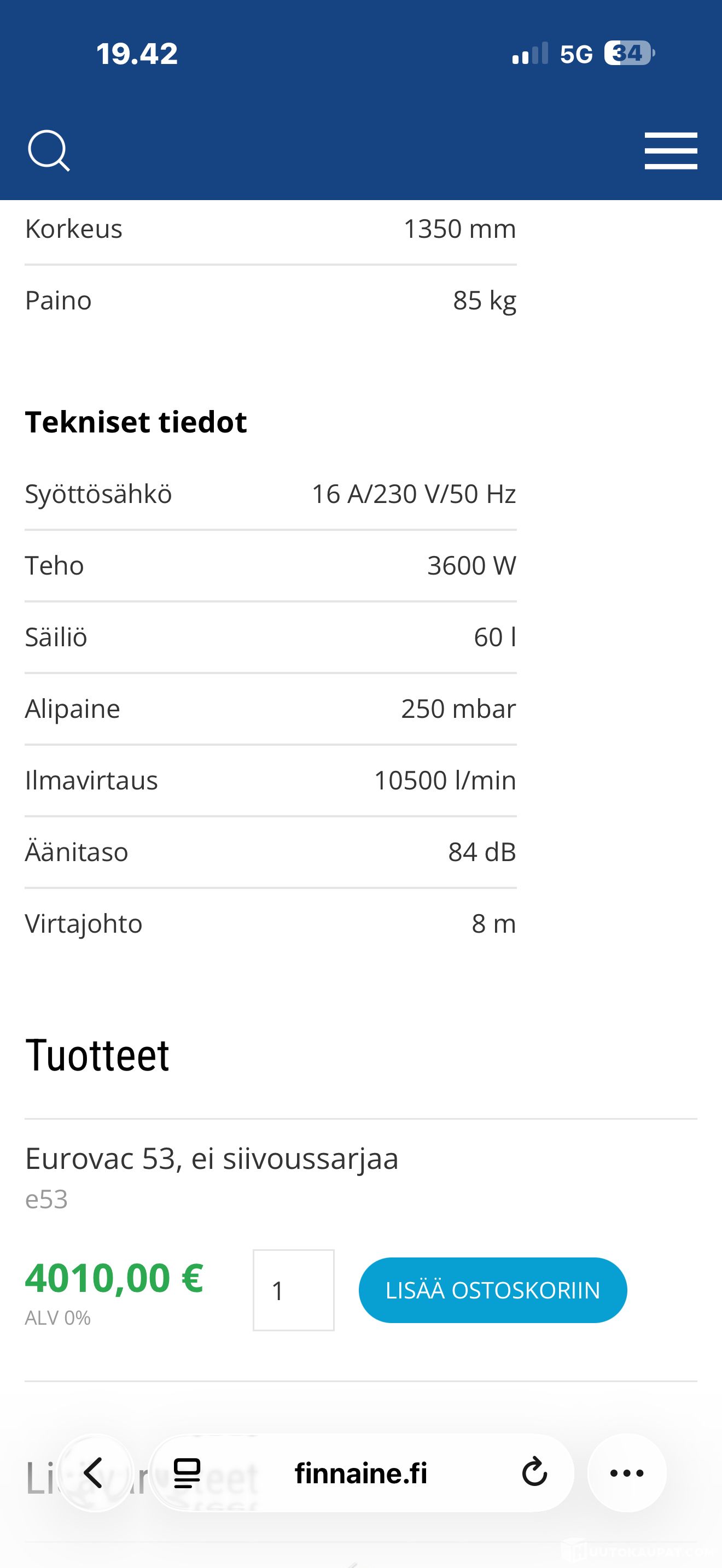Tap the finnaine.fi address bar
This screenshot has width=722, height=1568.
[x=360, y=1473]
